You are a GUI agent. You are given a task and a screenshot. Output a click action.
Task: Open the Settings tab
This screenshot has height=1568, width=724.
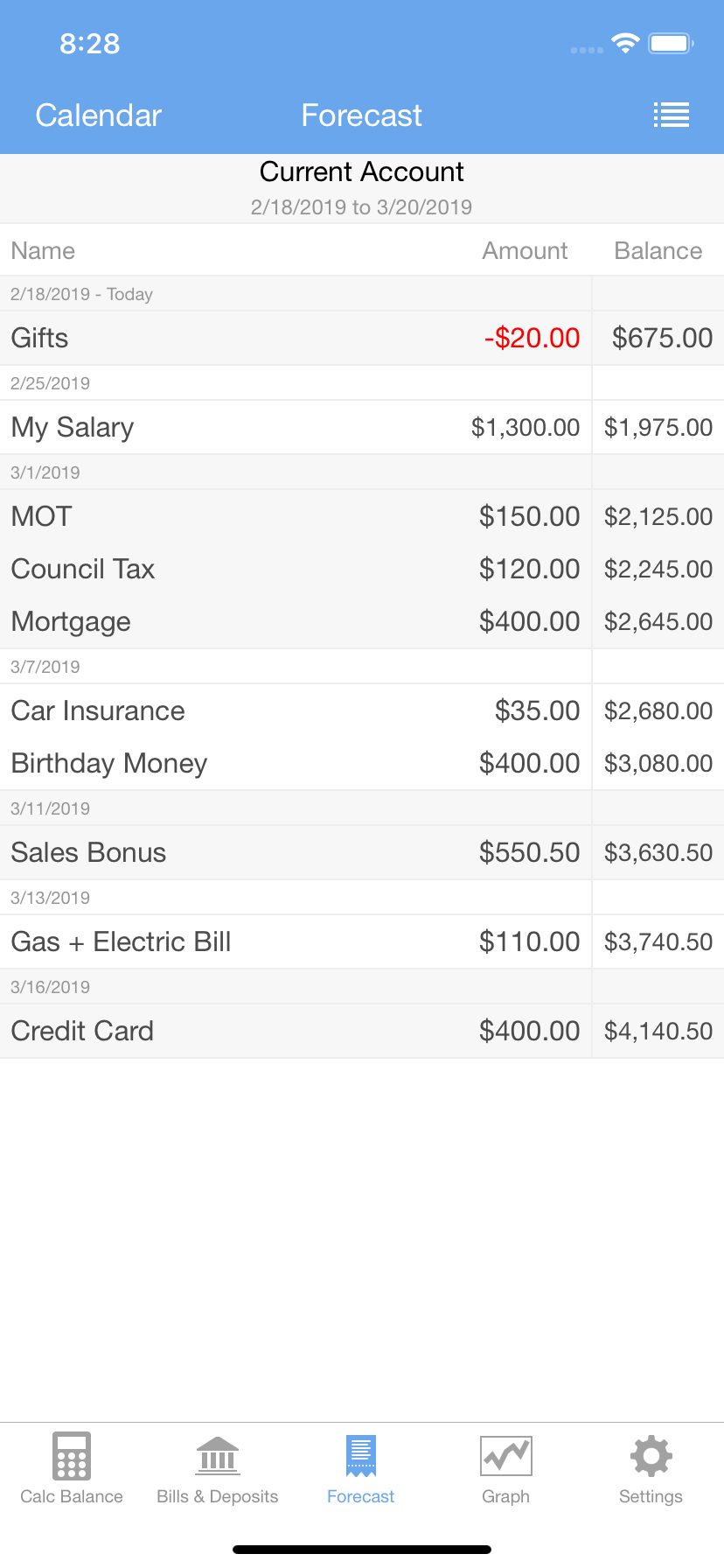pyautogui.click(x=651, y=1468)
